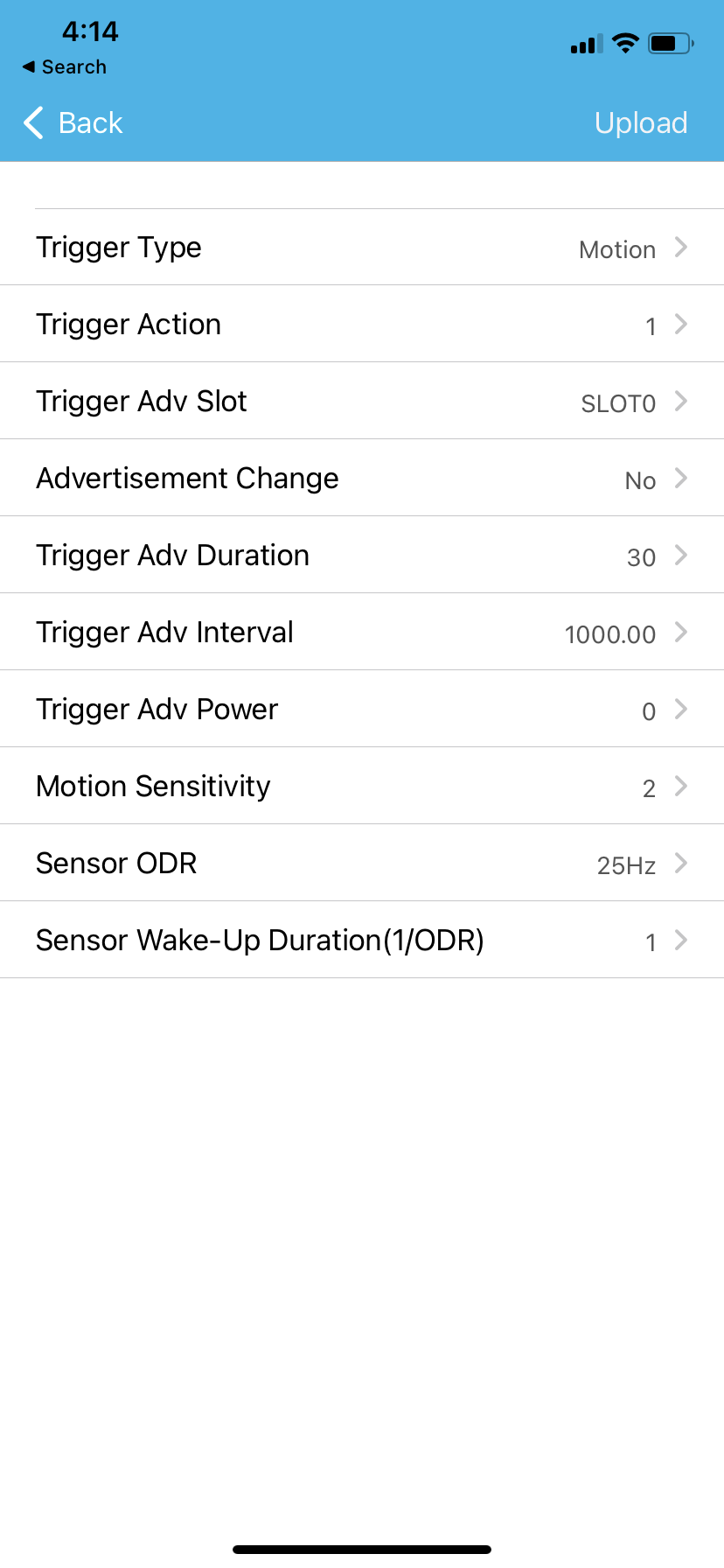The height and width of the screenshot is (1568, 724).
Task: Change the Advertisement Change setting from No
Action: click(x=362, y=478)
